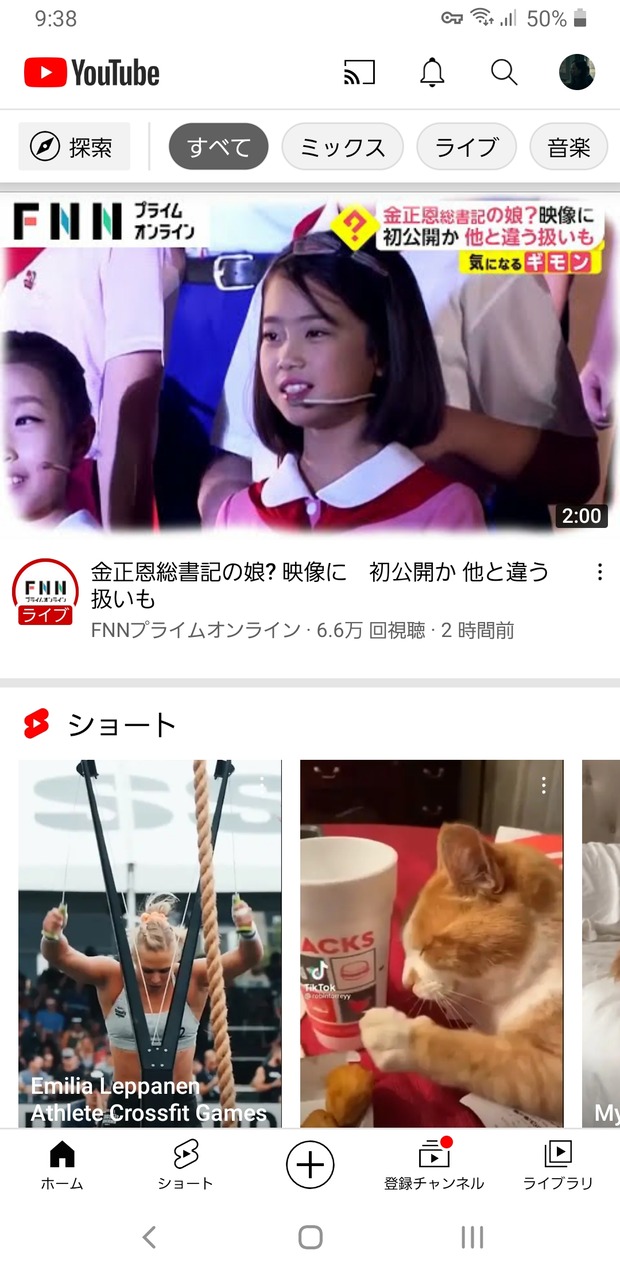Switch to the 登録チャンネル tab
The height and width of the screenshot is (1274, 620).
(434, 1165)
